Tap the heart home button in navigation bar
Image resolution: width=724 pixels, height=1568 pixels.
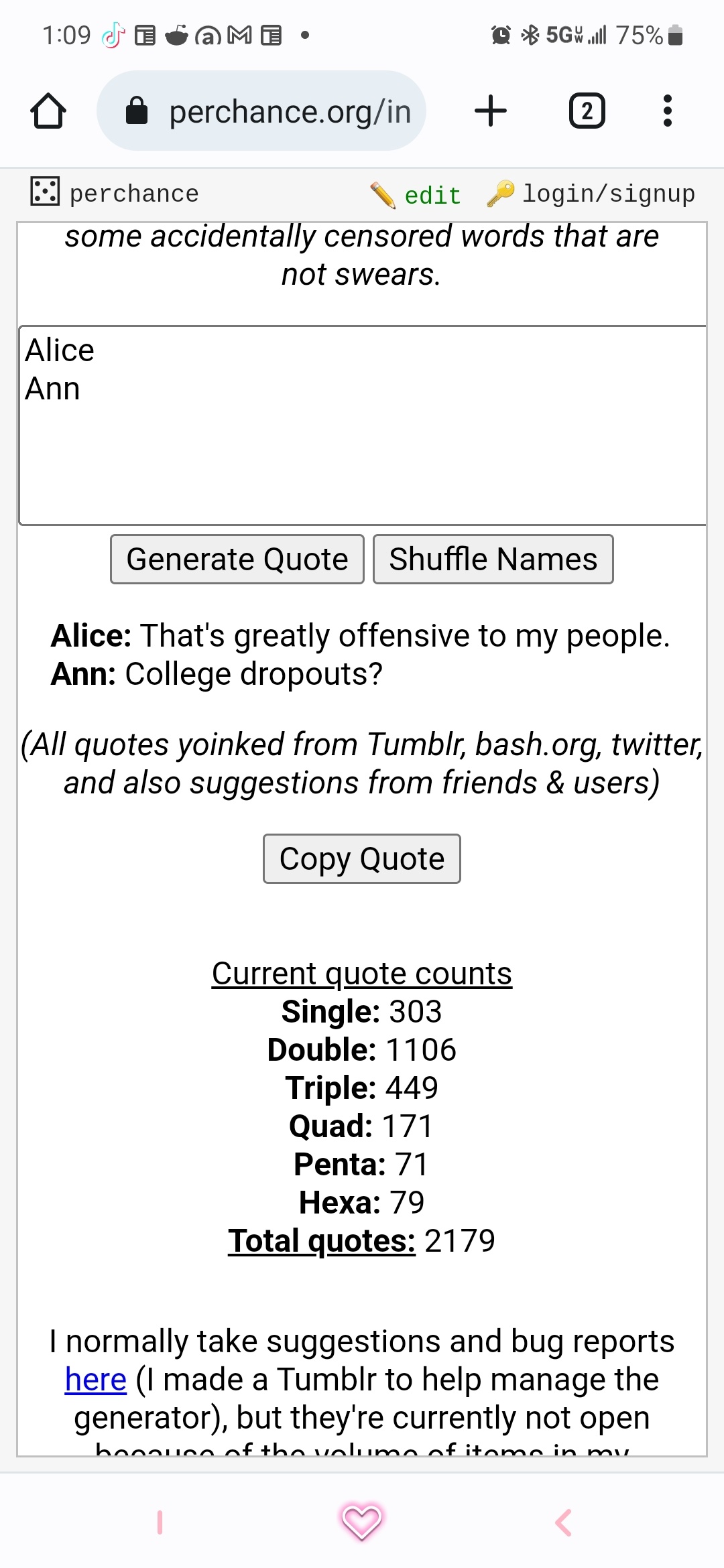[x=361, y=1521]
